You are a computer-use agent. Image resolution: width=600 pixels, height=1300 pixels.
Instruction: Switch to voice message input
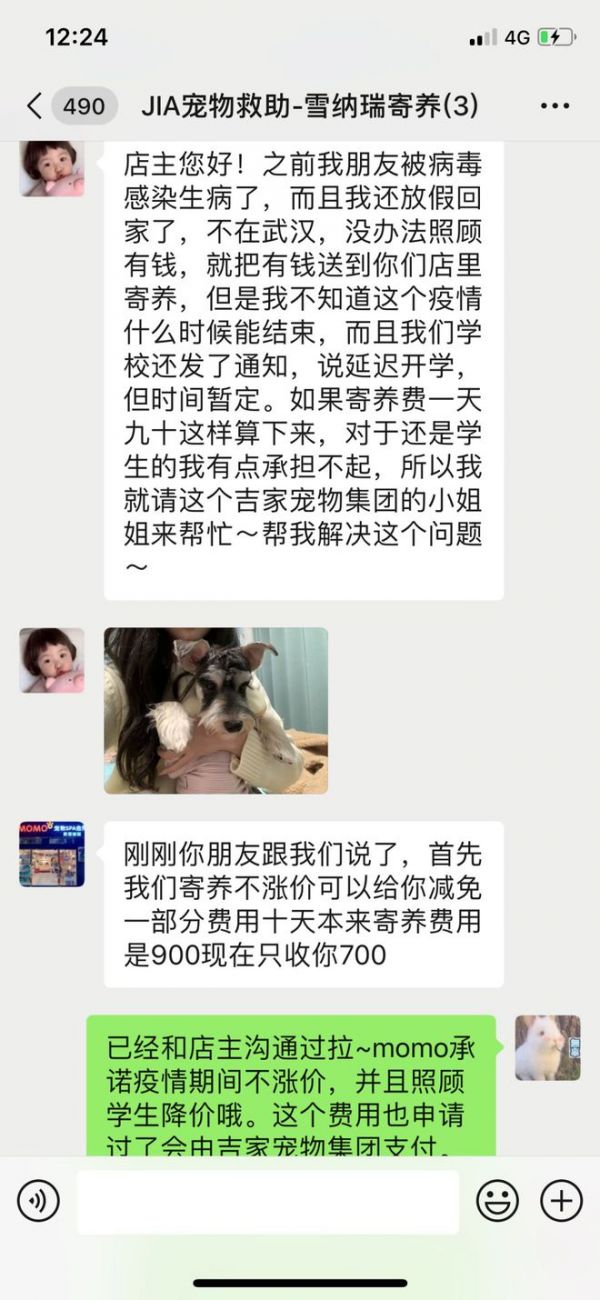coord(38,1199)
